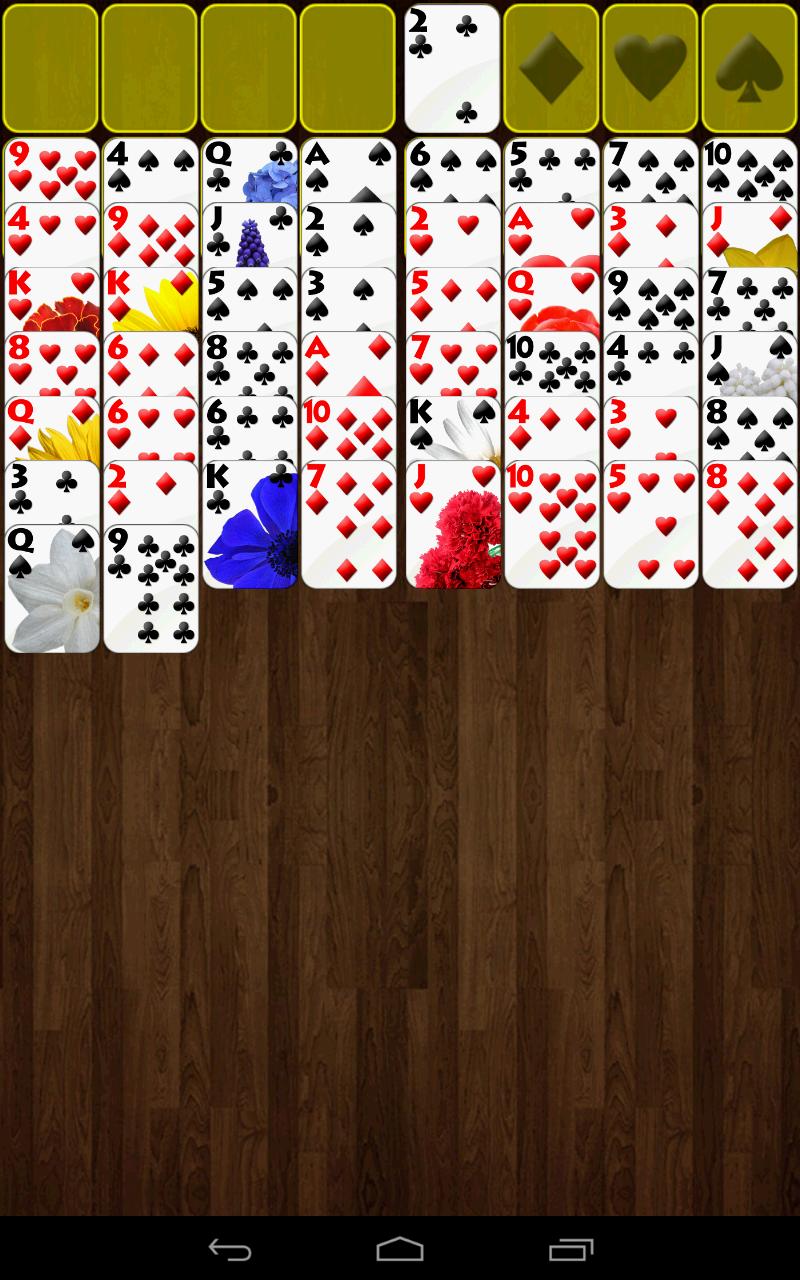The height and width of the screenshot is (1280, 800).
Task: Select the nine of clubs card
Action: point(151,590)
